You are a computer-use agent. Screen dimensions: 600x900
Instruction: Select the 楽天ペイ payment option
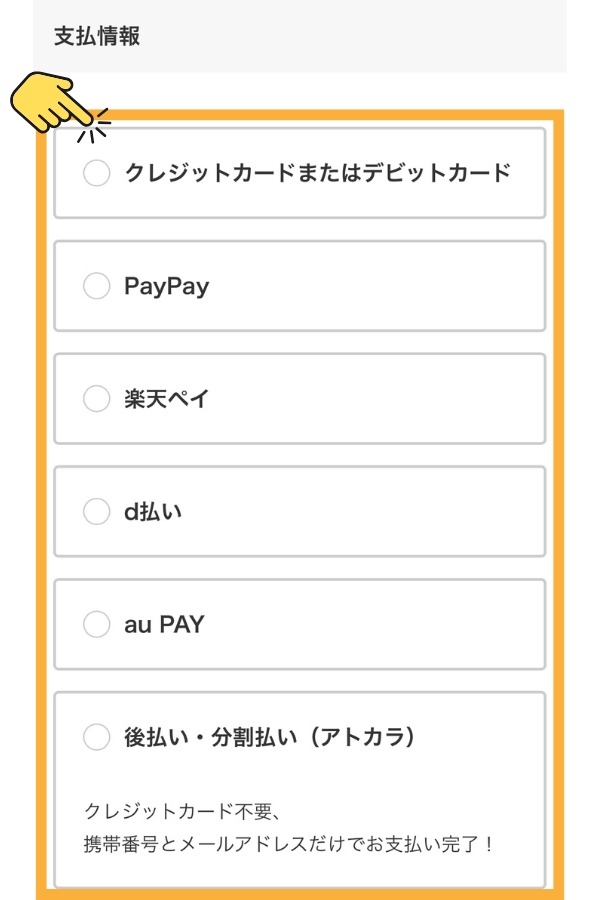click(x=96, y=399)
